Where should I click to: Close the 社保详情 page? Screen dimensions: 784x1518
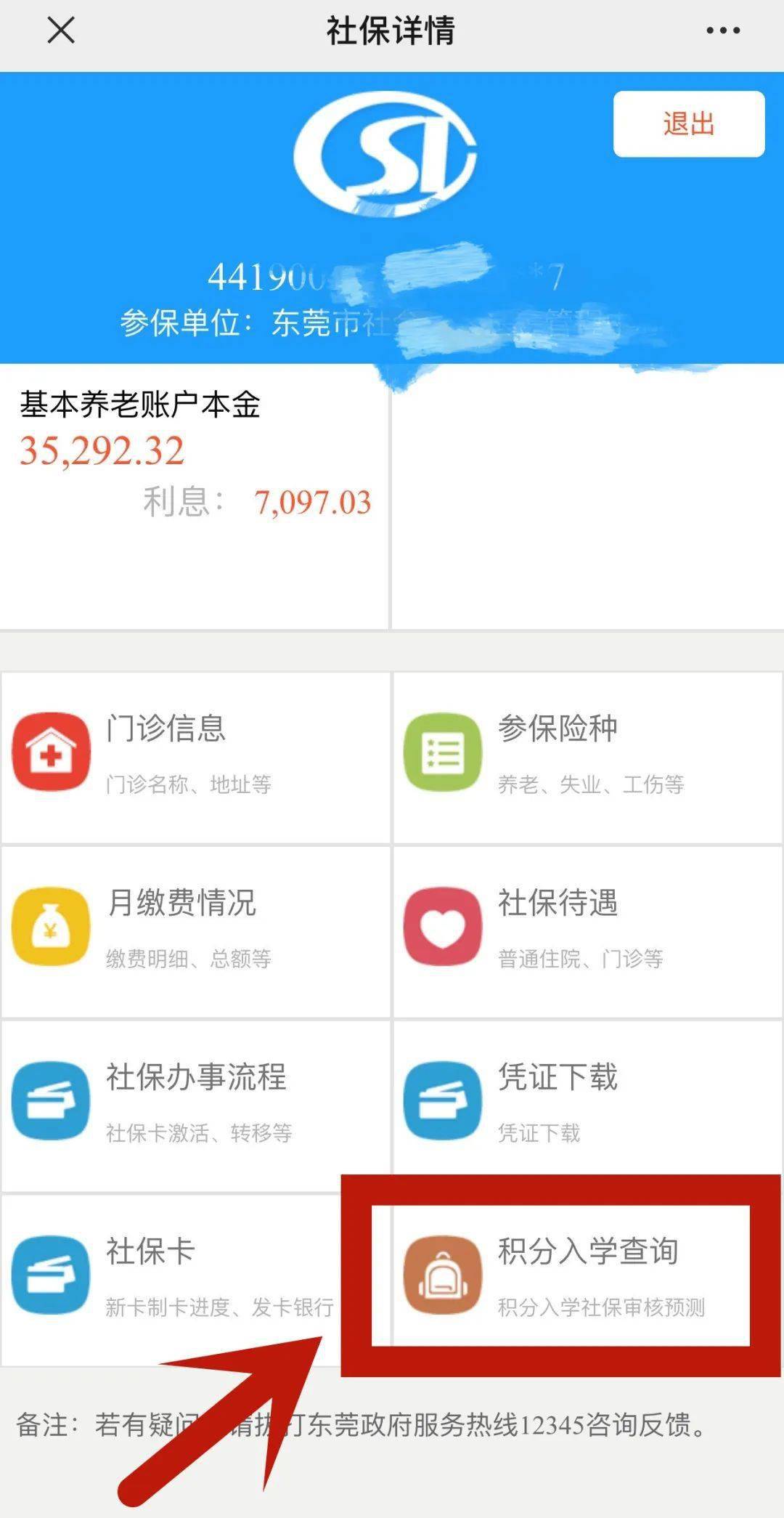coord(61,31)
